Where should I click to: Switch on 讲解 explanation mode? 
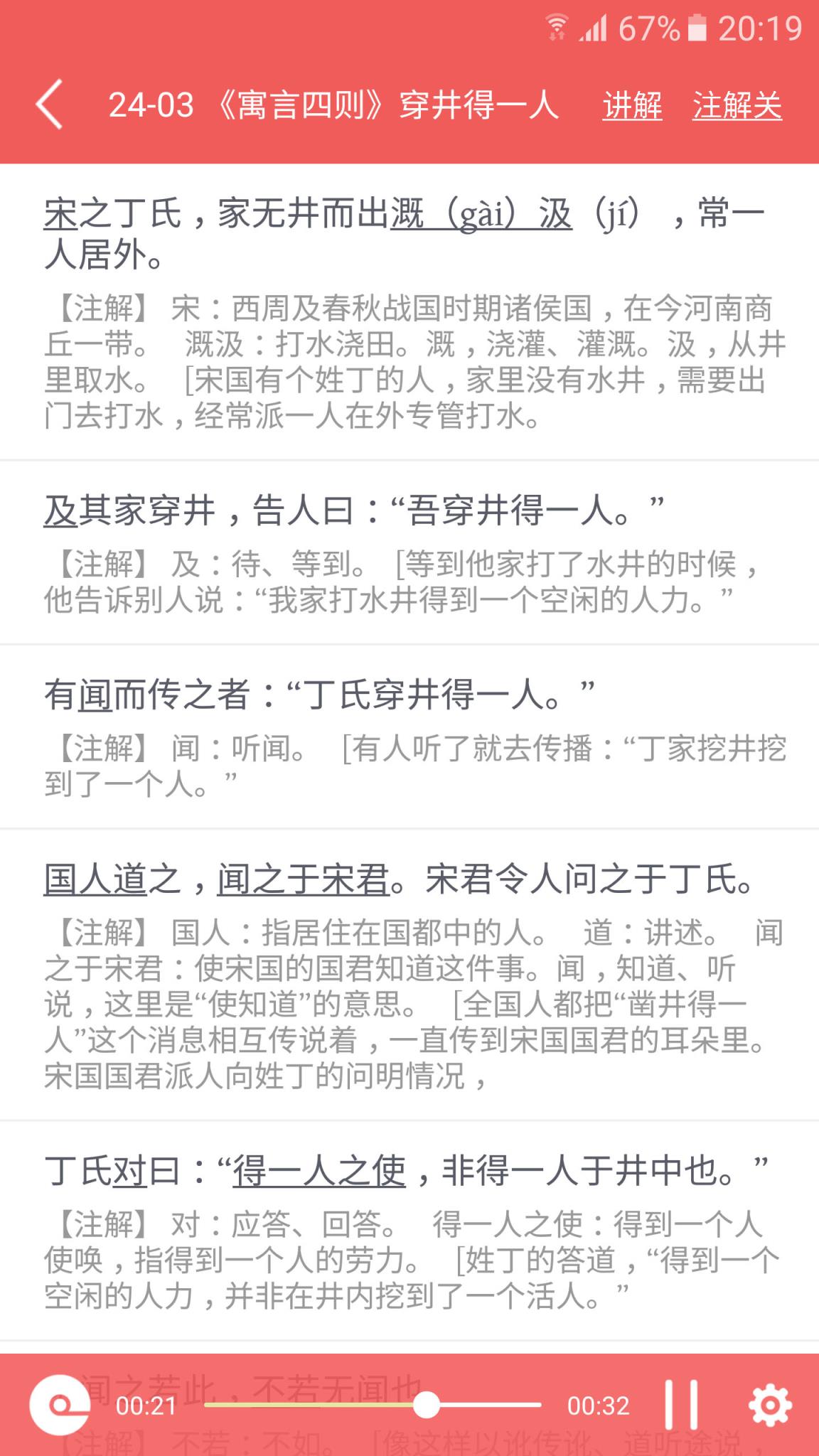tap(632, 105)
